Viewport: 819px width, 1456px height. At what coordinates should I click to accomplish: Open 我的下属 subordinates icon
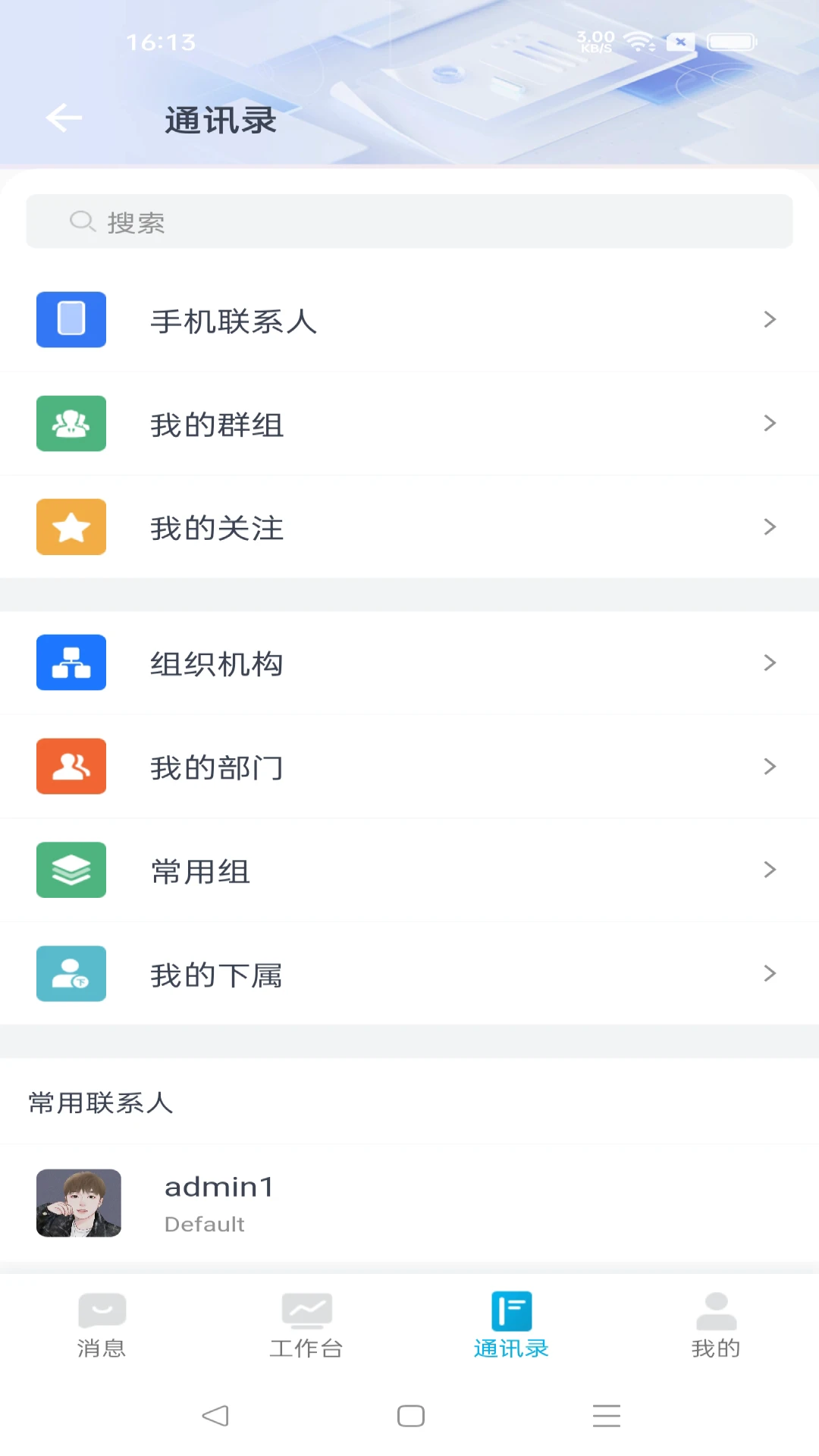pyautogui.click(x=71, y=974)
